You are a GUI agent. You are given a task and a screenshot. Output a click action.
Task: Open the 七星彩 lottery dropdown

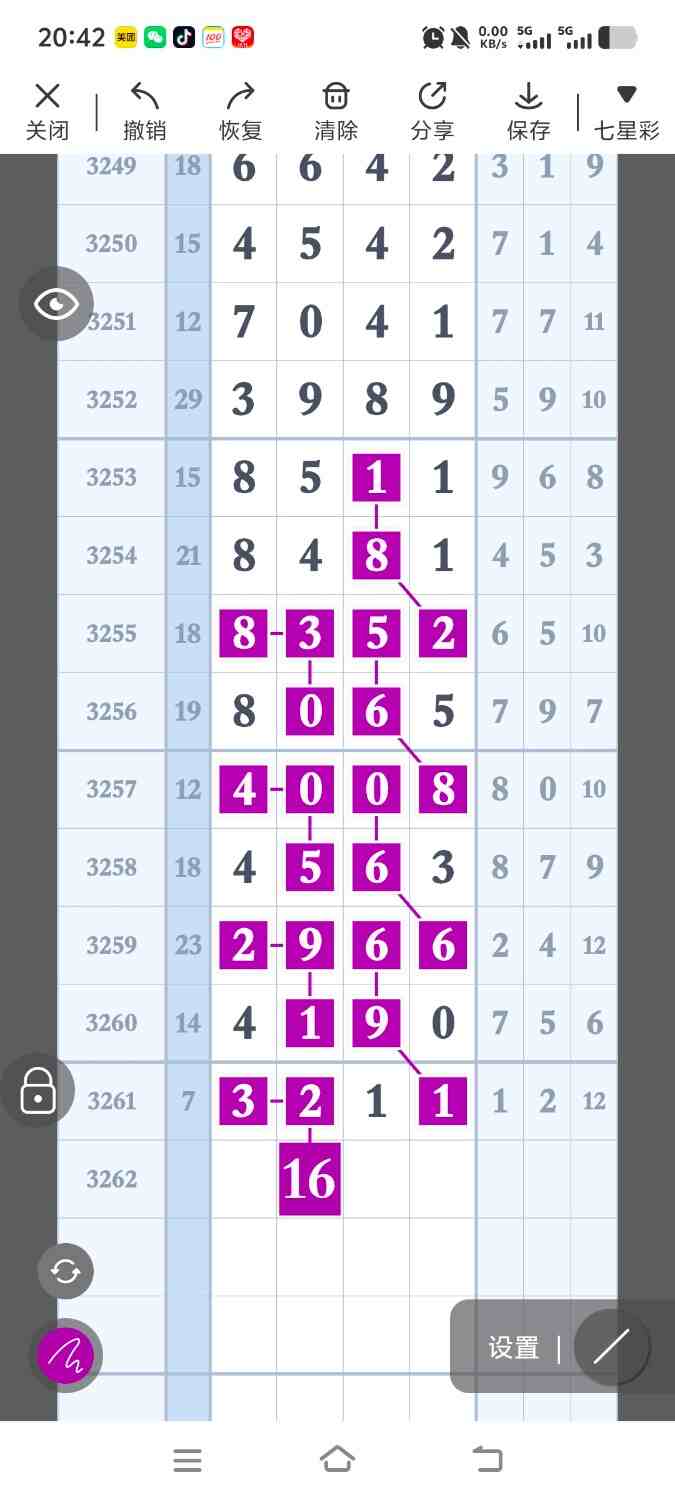(x=627, y=110)
